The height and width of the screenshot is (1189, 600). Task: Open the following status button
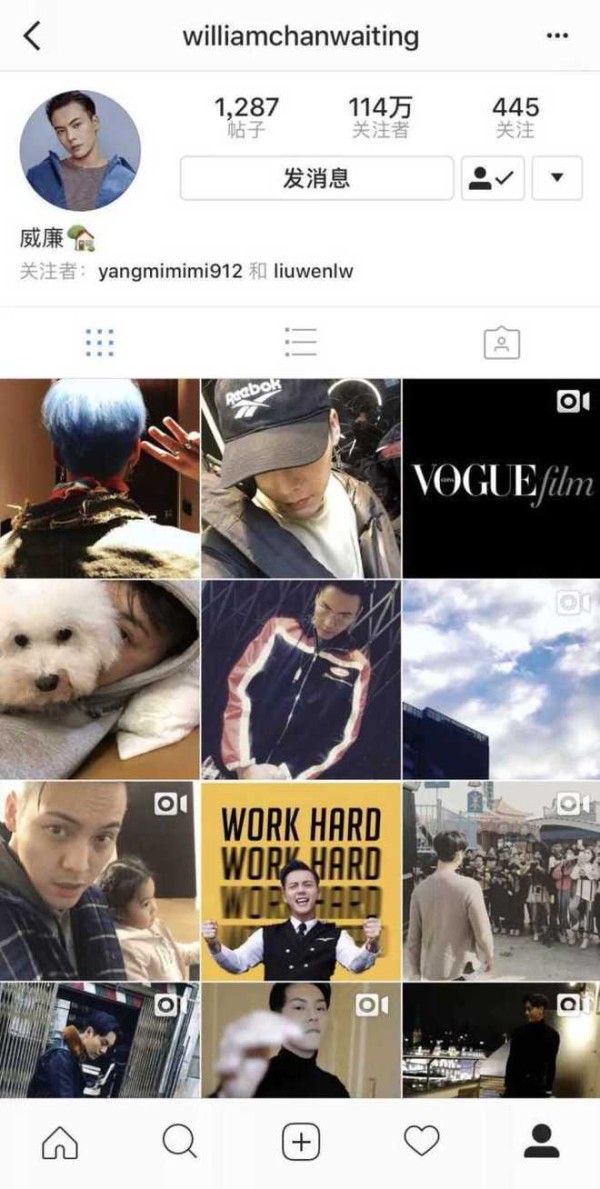492,179
